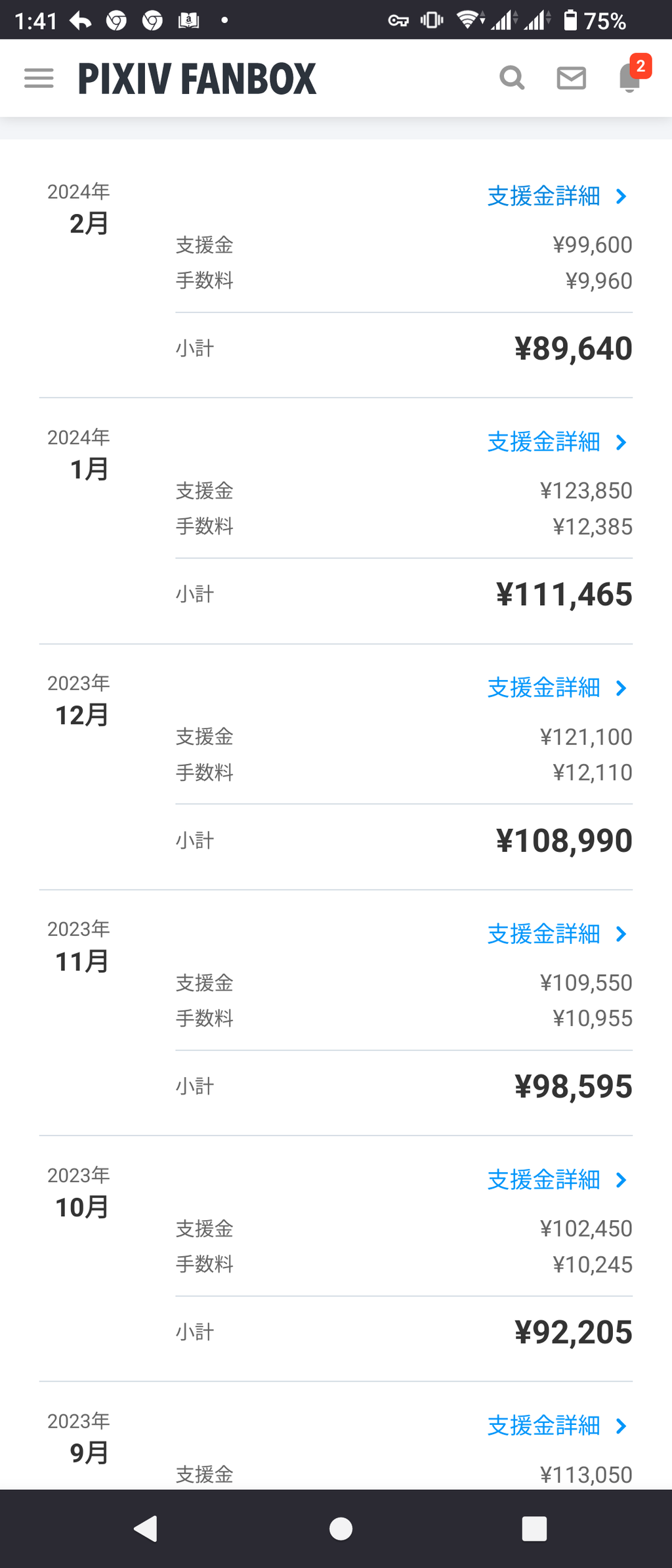Go to PIXIV FANBOX home via logo
Image resolution: width=672 pixels, height=1568 pixels.
(197, 78)
